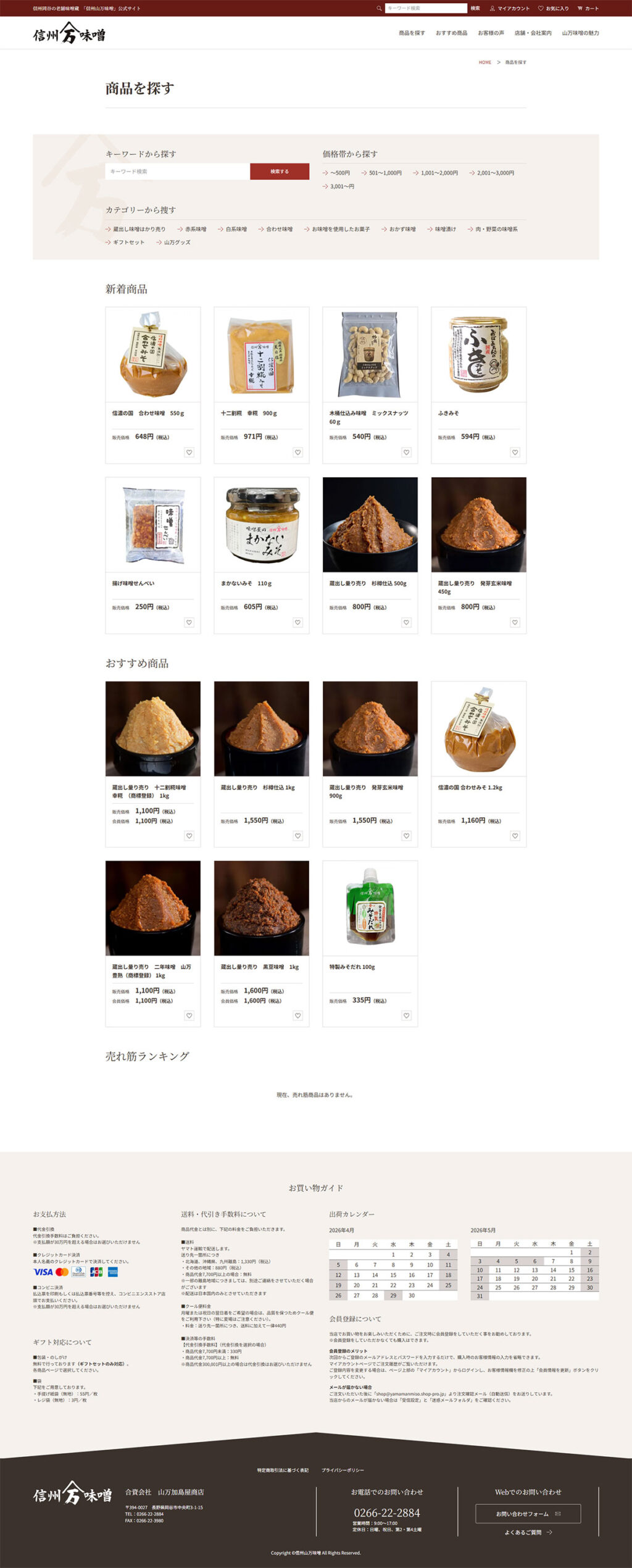Open the プライバシーポリシー footer link
The image size is (632, 1568).
click(x=343, y=1470)
